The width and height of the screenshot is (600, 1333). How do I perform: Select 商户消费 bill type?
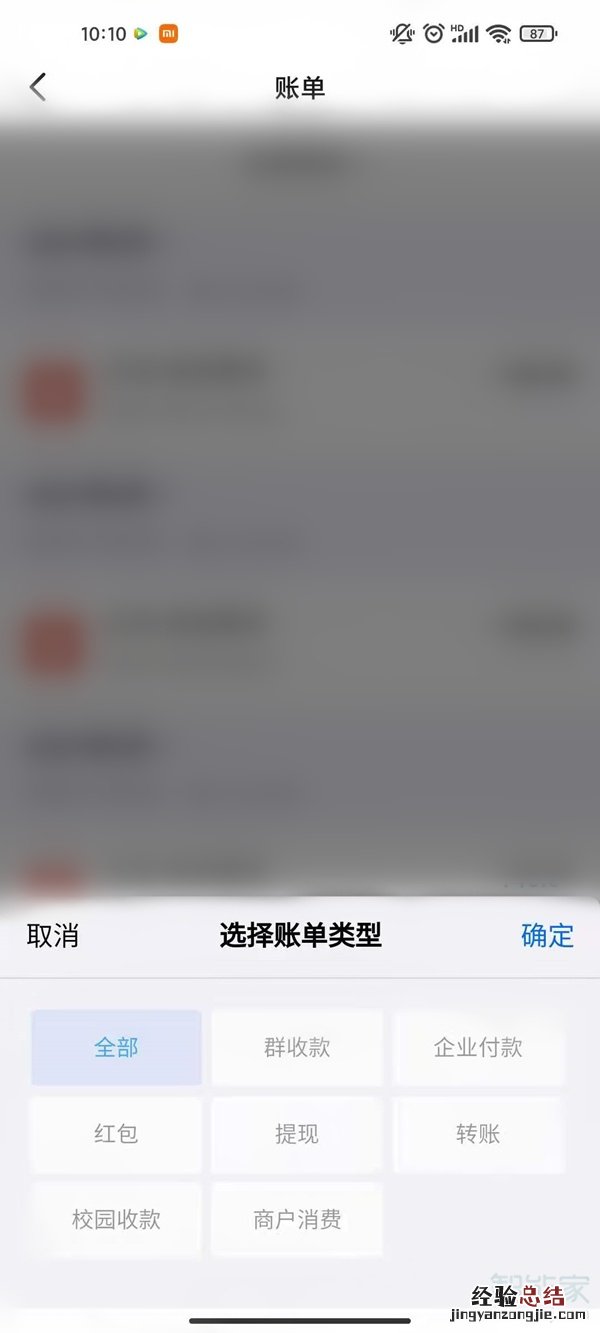297,1221
